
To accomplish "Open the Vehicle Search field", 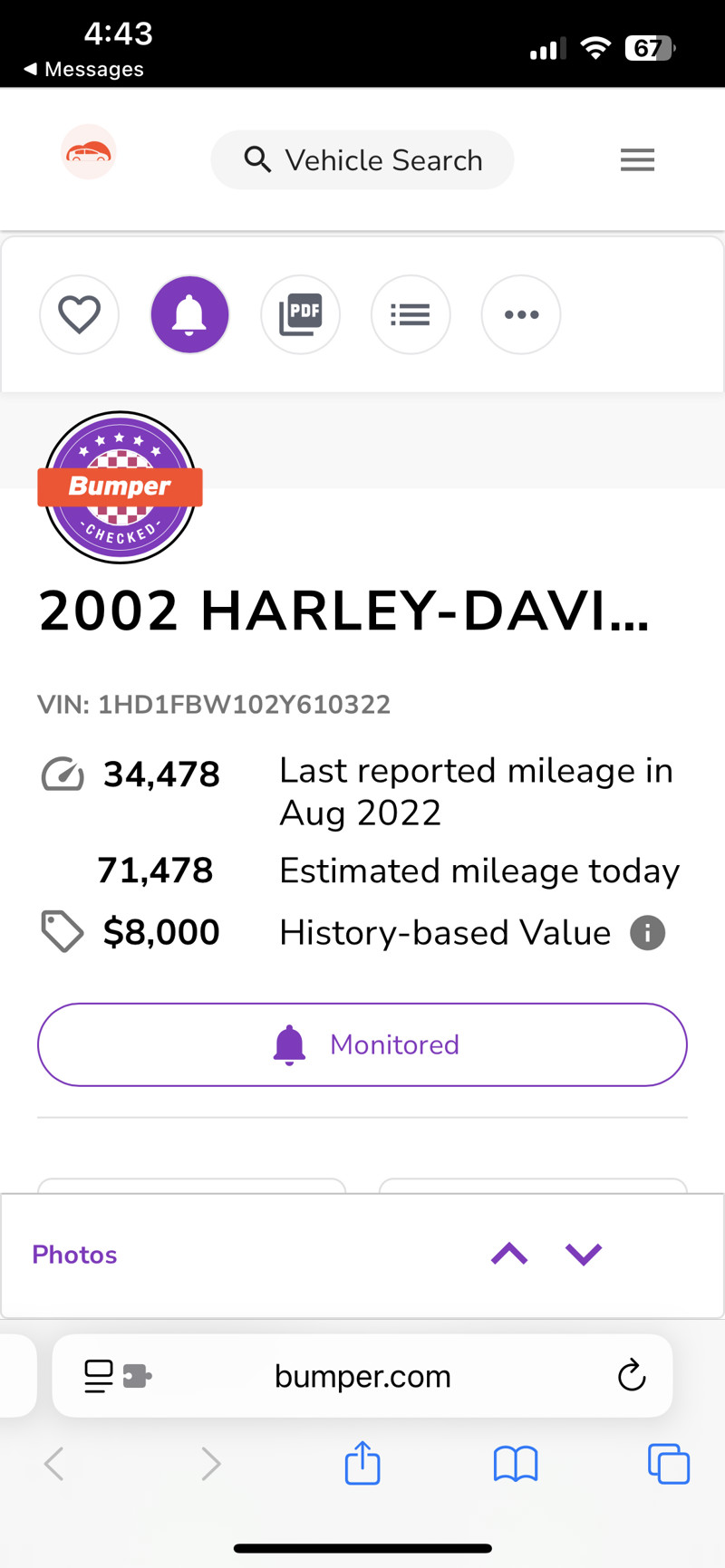I will [362, 160].
